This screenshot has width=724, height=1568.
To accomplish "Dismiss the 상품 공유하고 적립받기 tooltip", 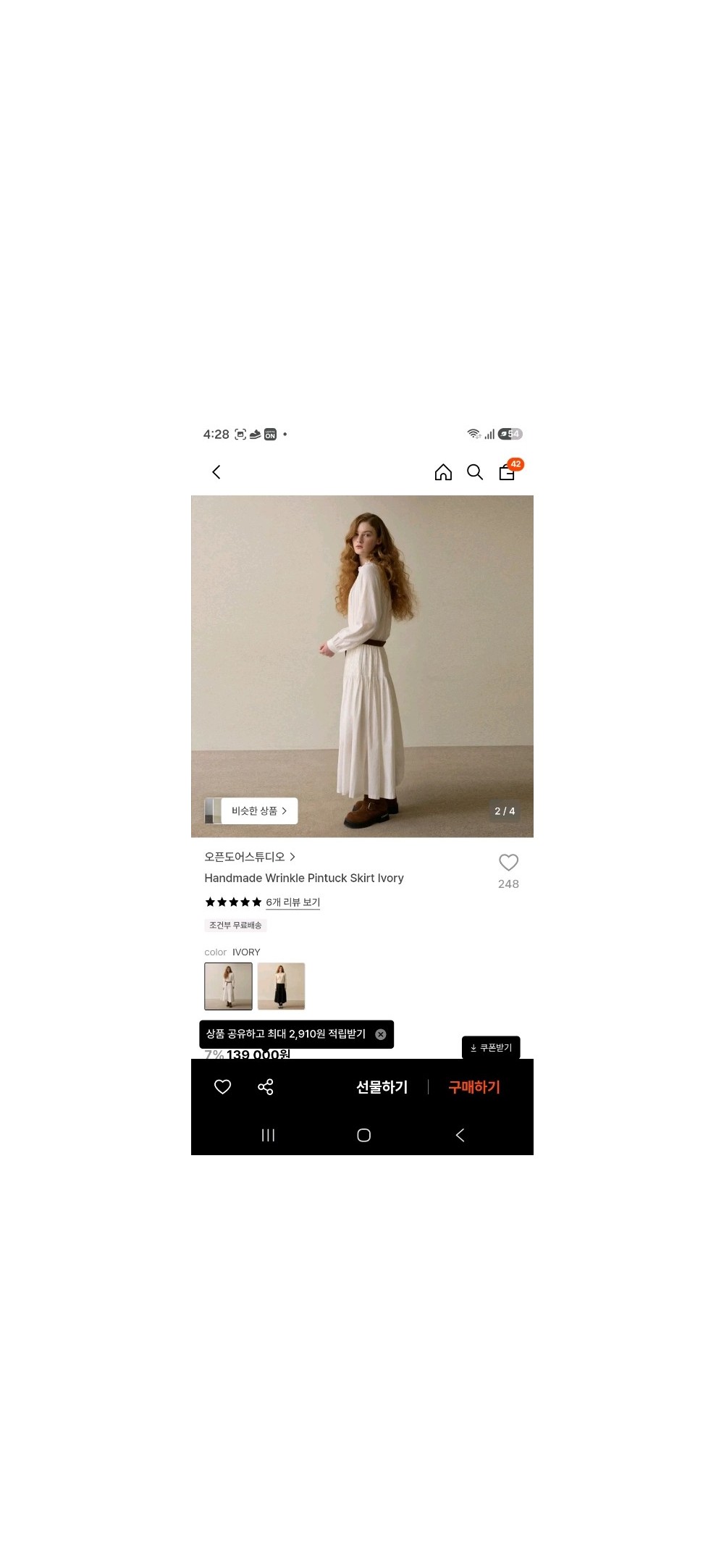I will pyautogui.click(x=381, y=1034).
